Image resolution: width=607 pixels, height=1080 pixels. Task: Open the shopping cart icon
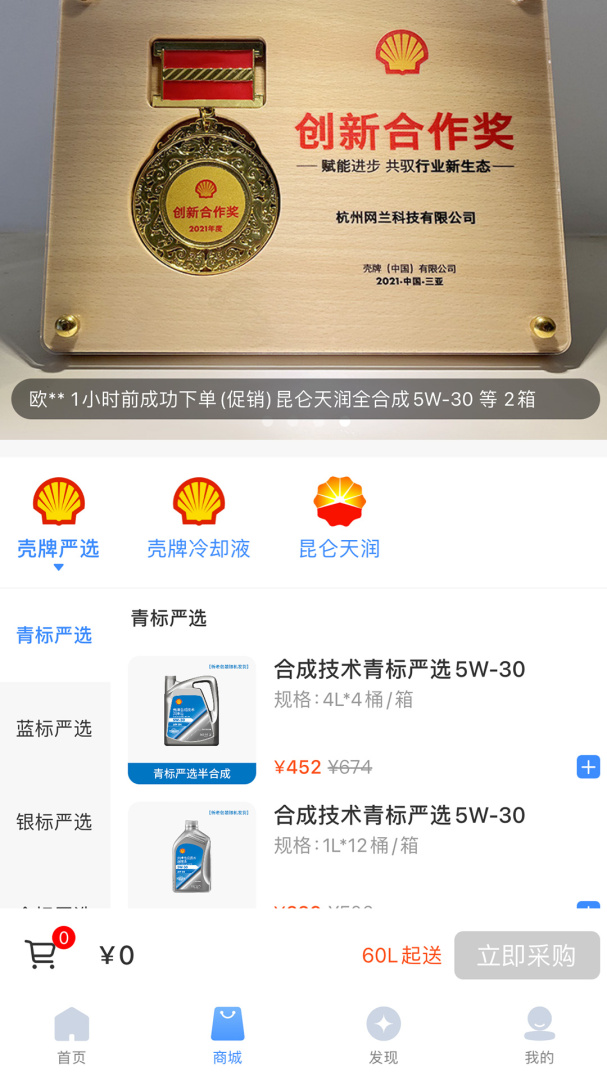(42, 954)
